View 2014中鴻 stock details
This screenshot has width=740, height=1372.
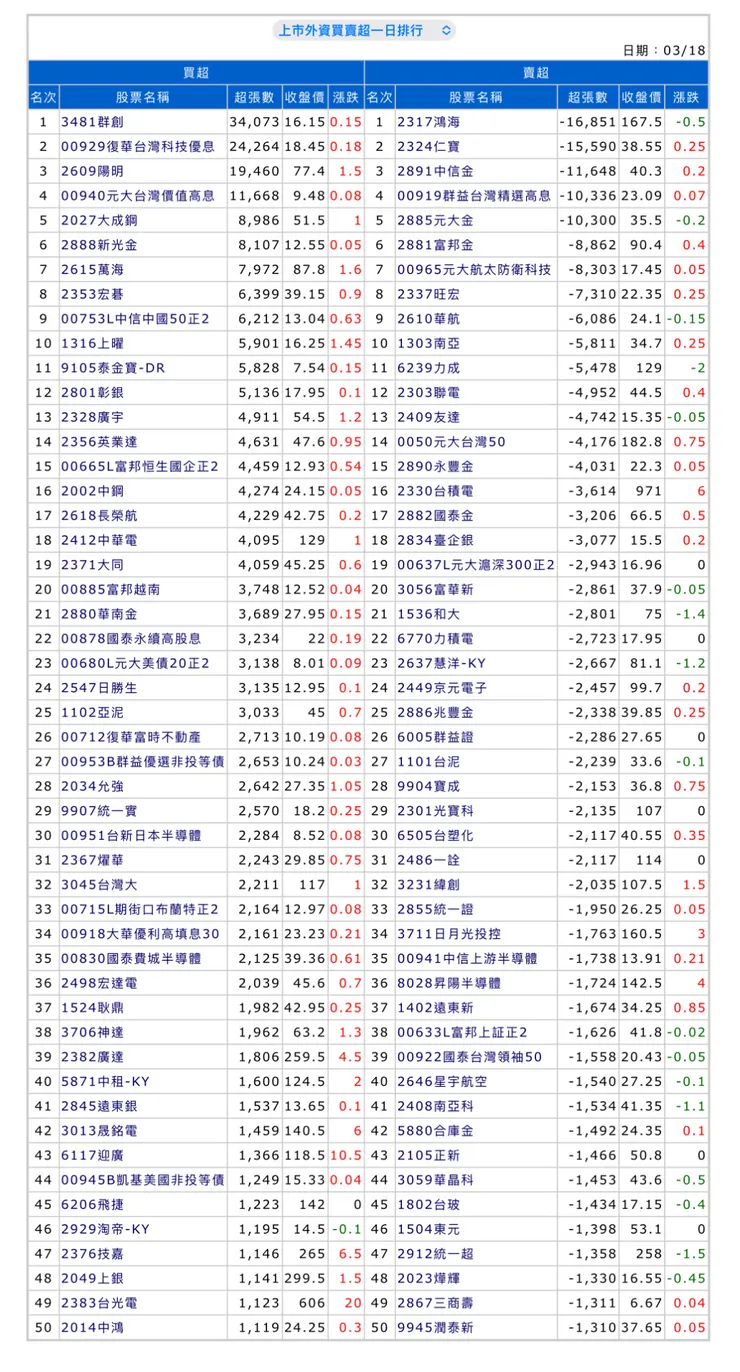[x=91, y=1328]
